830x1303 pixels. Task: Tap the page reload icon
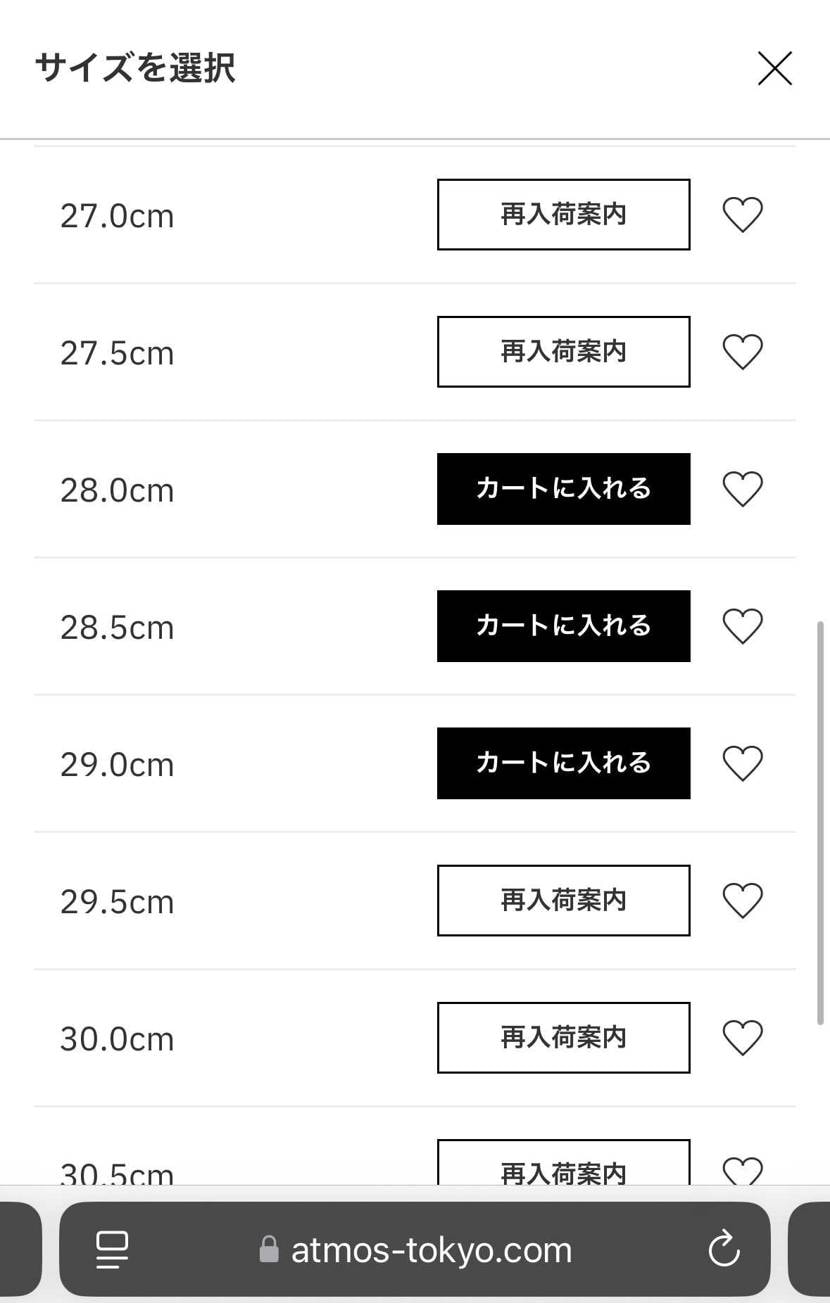(x=723, y=1248)
